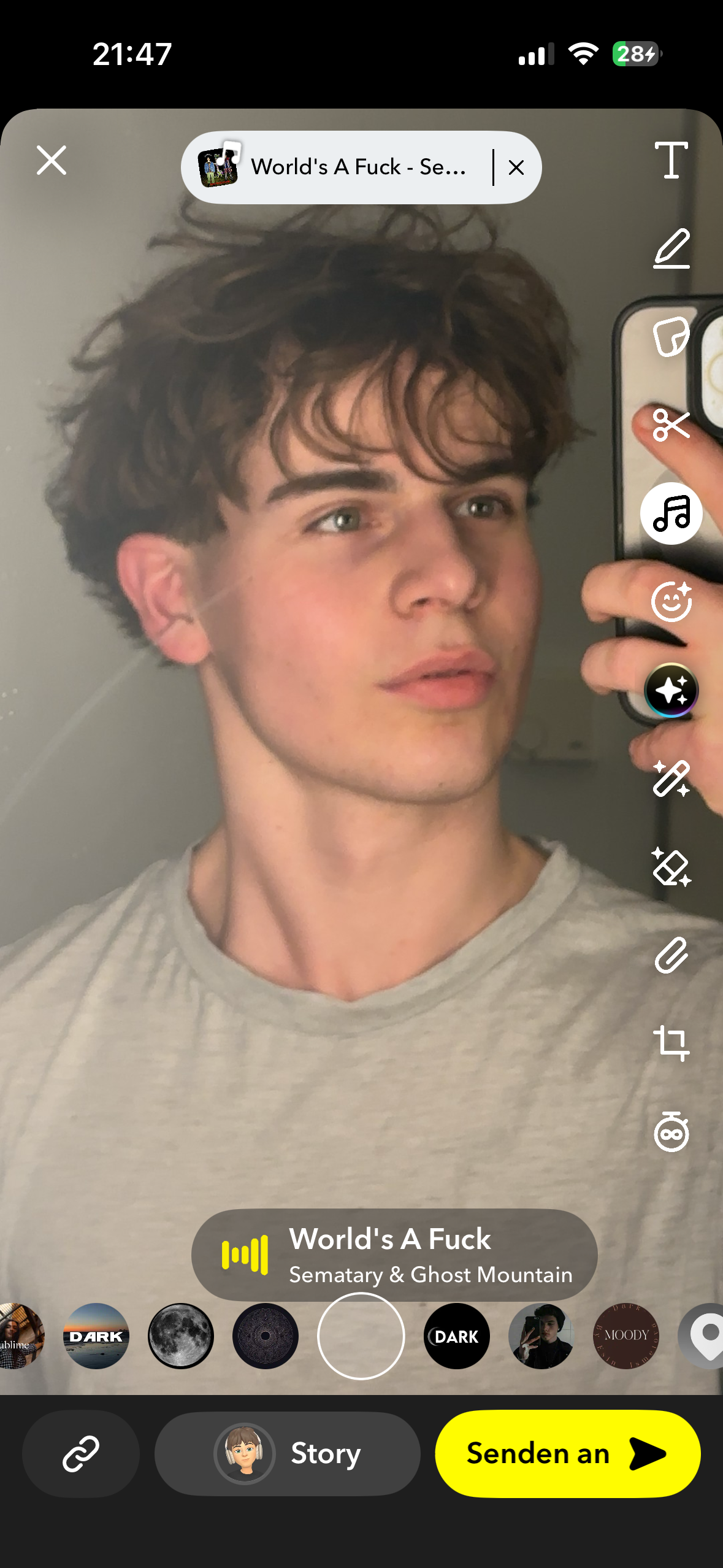This screenshot has width=723, height=1568.
Task: Choose the MOODY filter
Action: coord(625,1336)
